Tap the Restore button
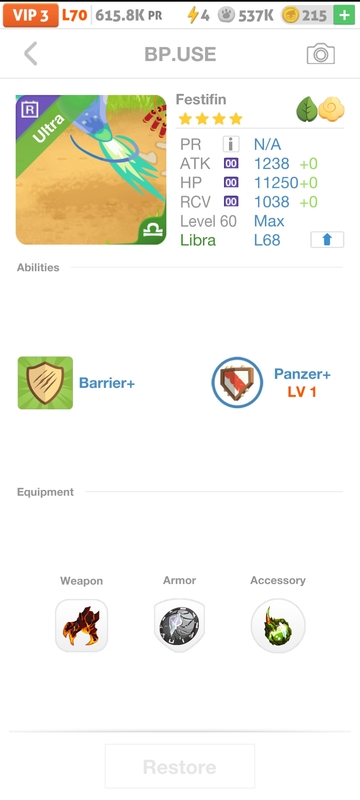Screen dimensions: 360x800 (179, 766)
